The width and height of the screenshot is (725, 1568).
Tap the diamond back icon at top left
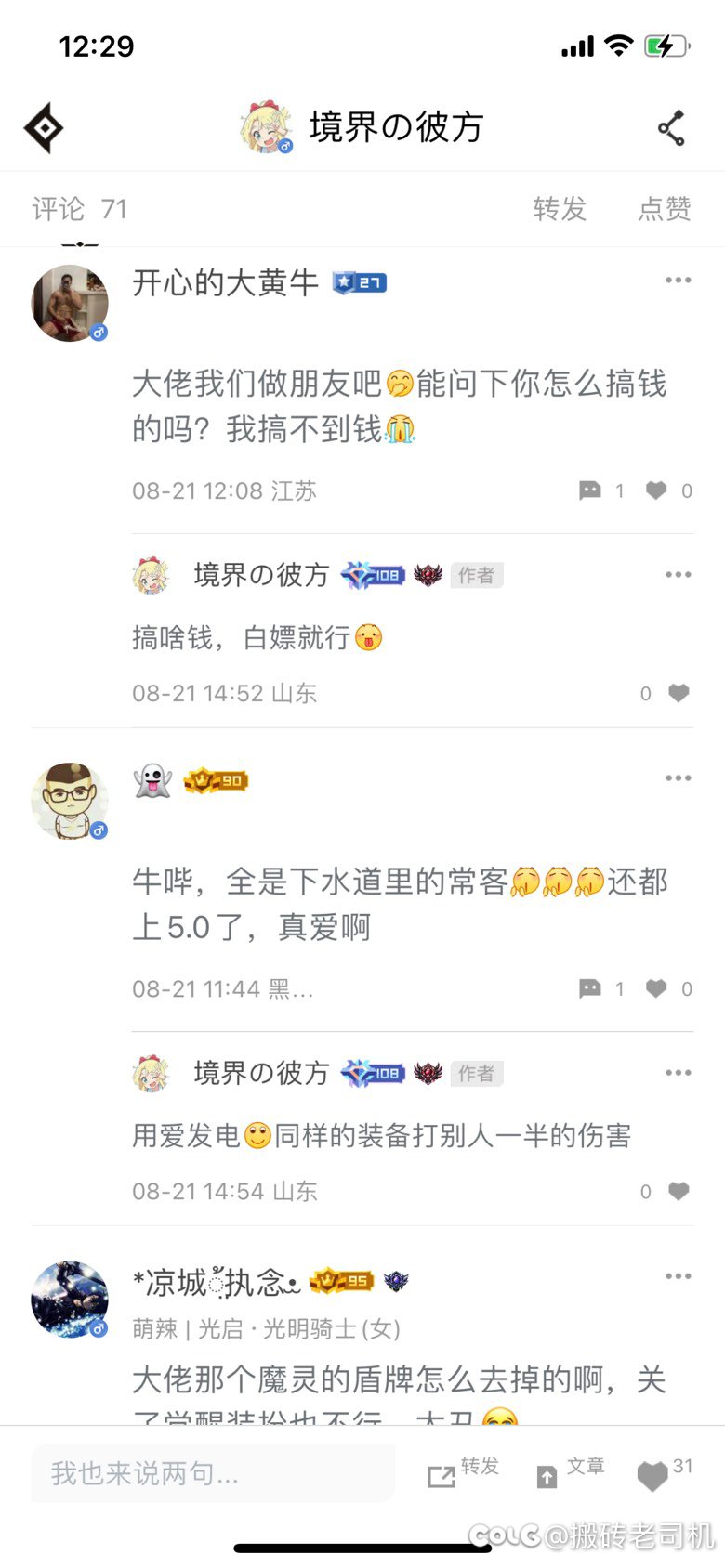point(44,128)
